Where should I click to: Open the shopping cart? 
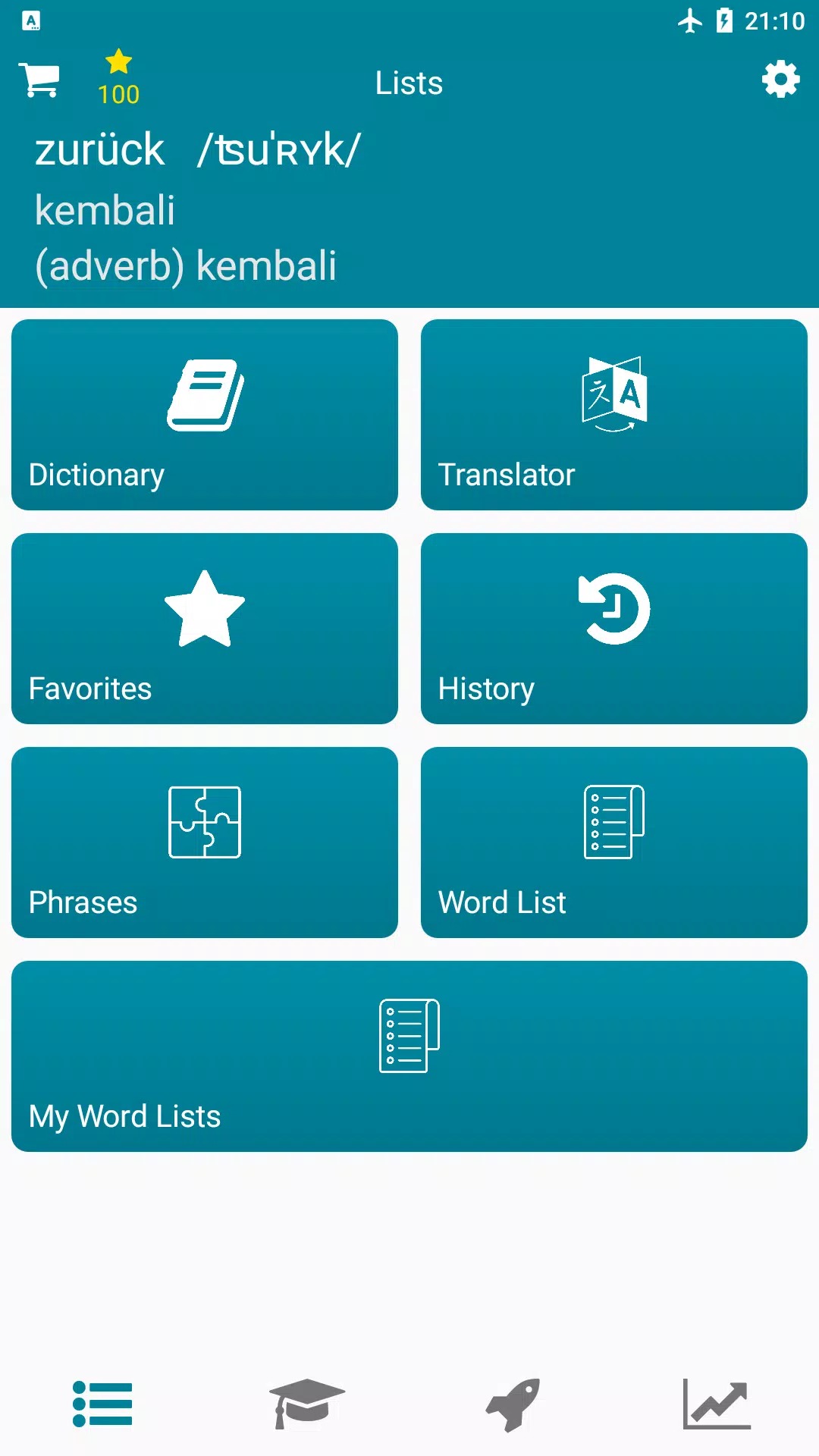(x=39, y=80)
